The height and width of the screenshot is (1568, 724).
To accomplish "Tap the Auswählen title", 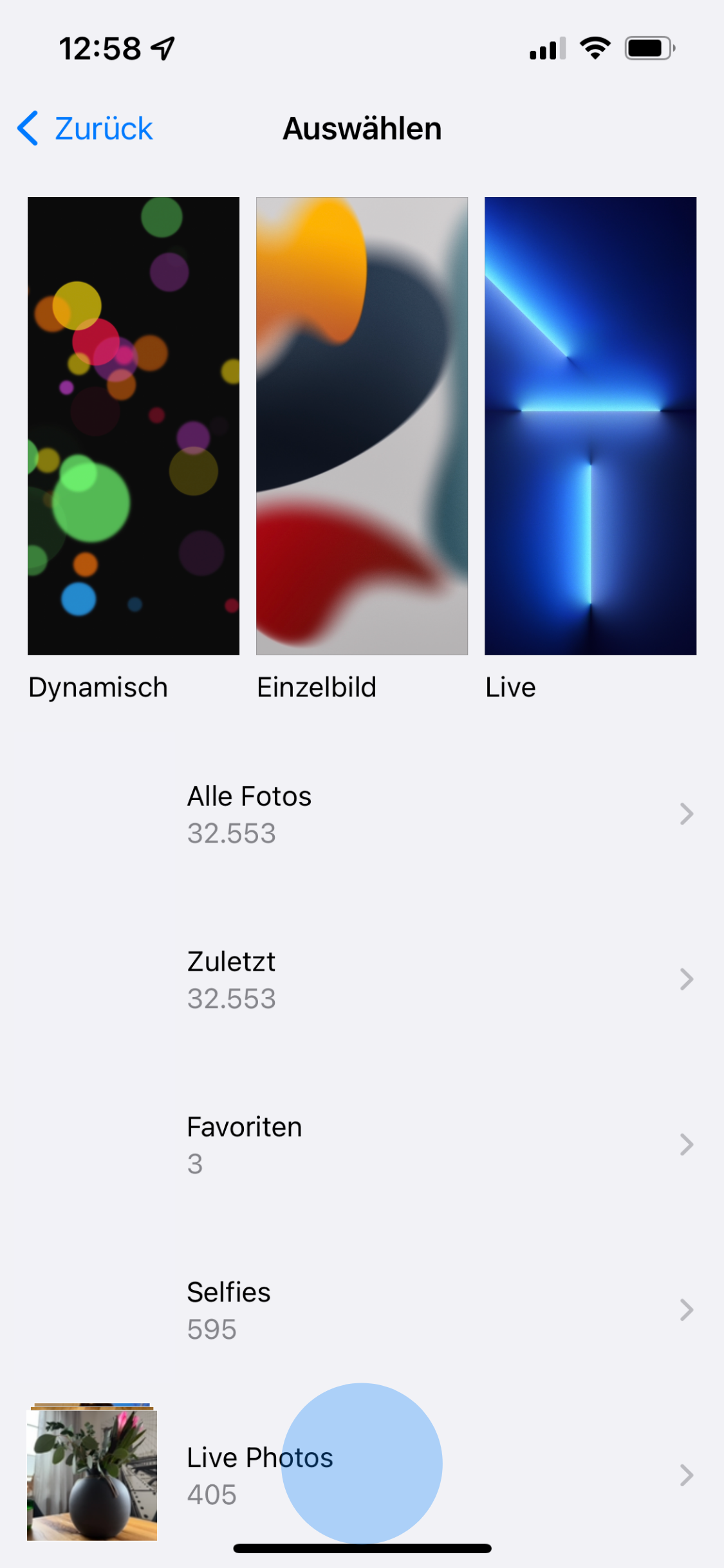I will tap(362, 128).
